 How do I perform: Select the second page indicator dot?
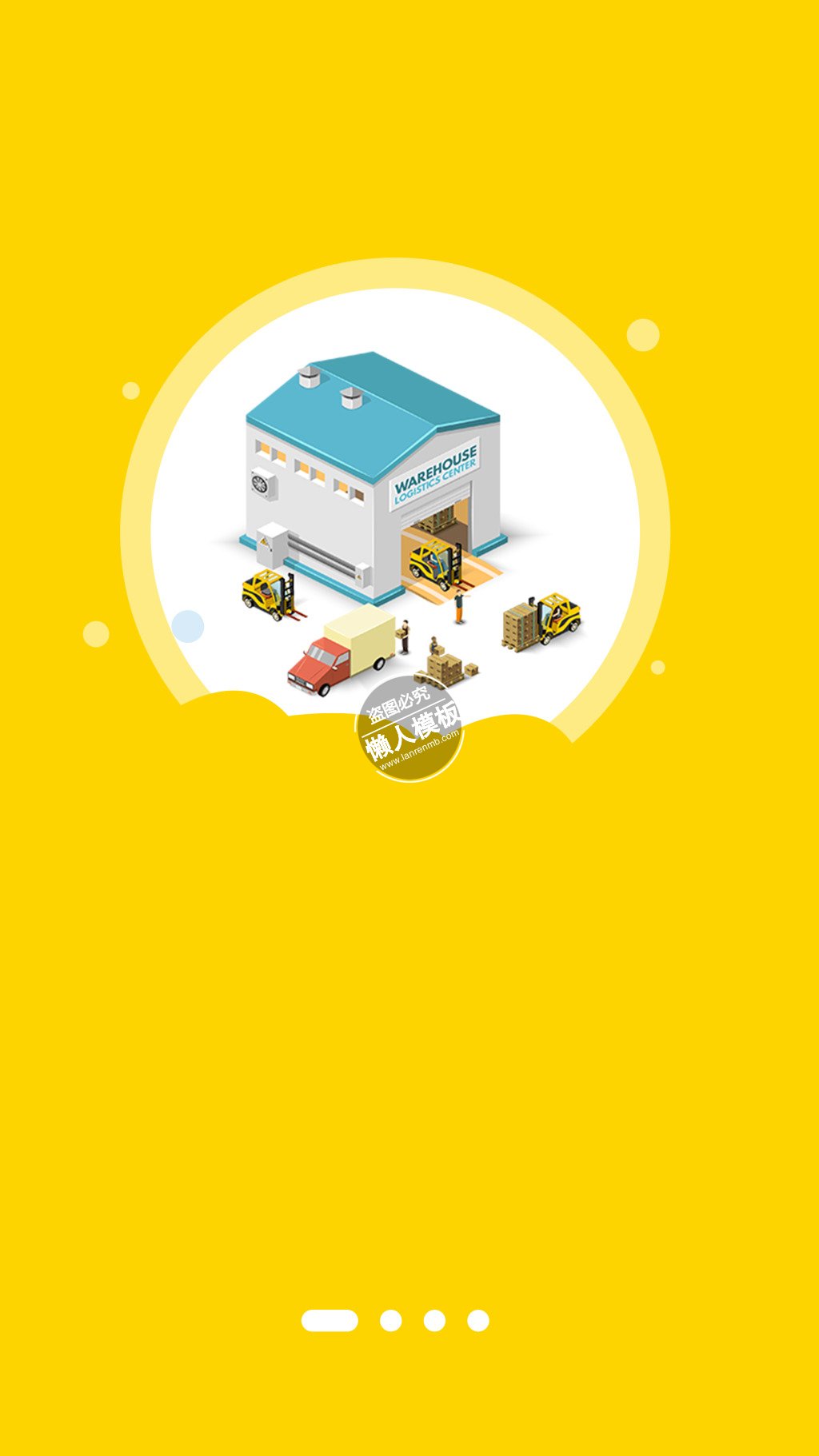click(x=390, y=1320)
